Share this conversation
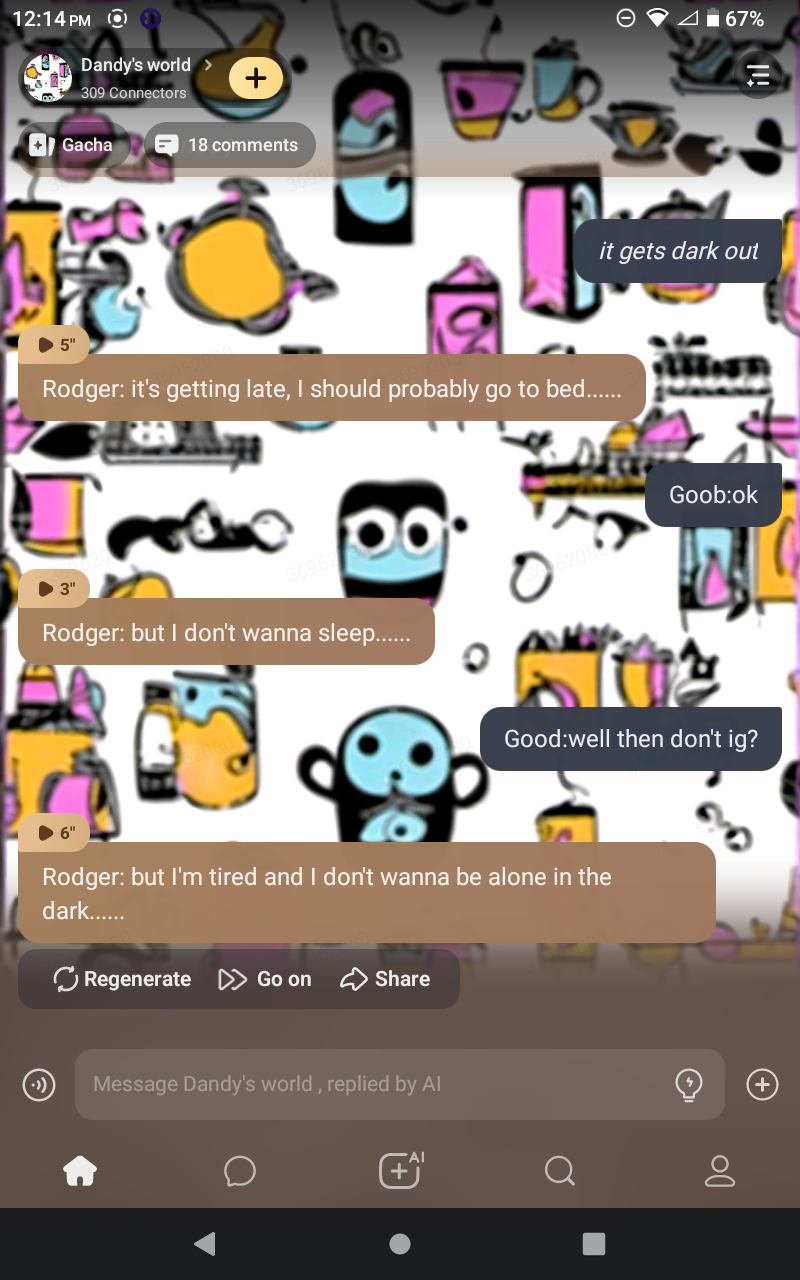This screenshot has width=800, height=1280. 385,979
